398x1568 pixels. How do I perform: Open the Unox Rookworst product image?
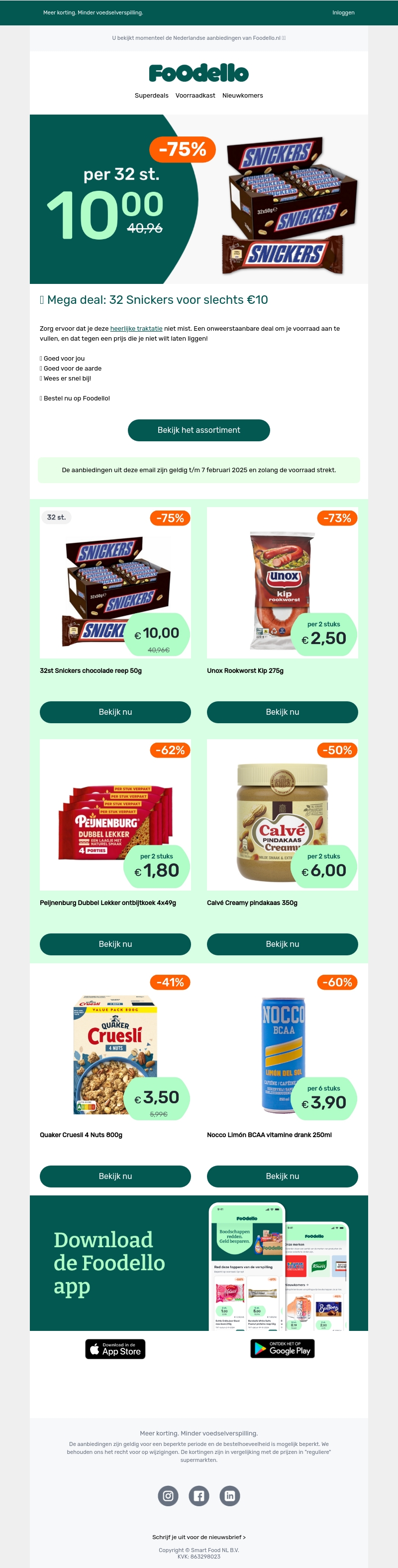(282, 583)
